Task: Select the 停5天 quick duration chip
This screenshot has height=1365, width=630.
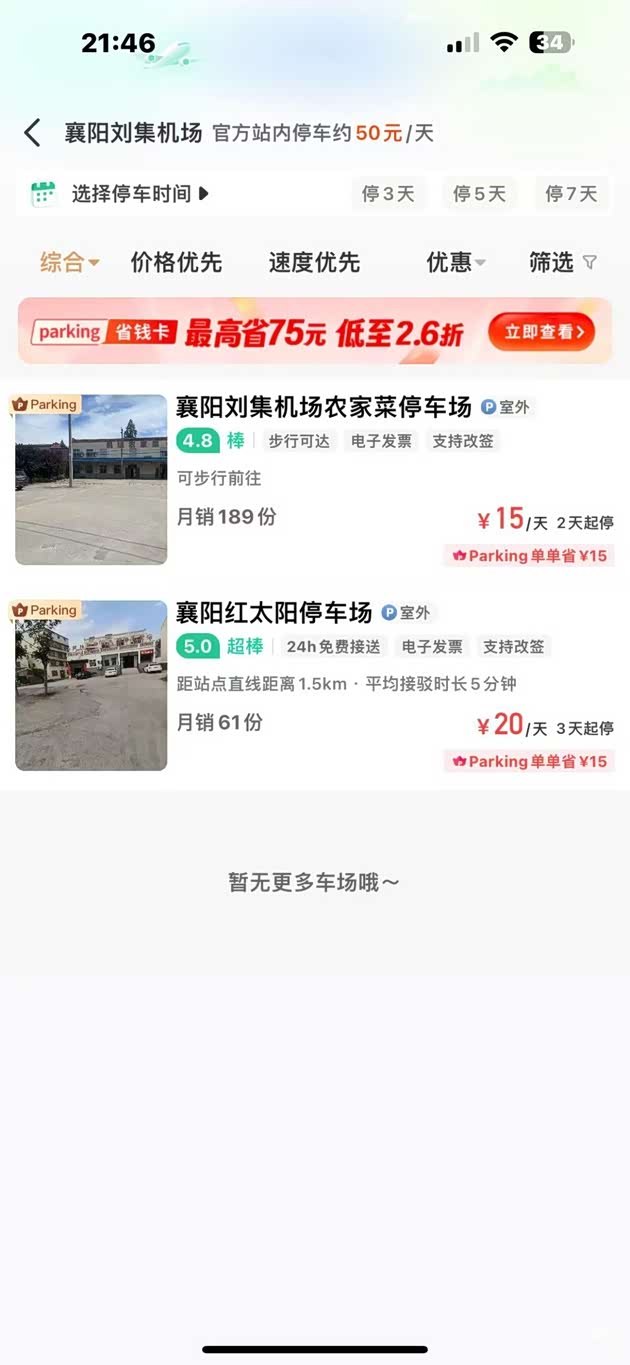Action: click(x=479, y=194)
